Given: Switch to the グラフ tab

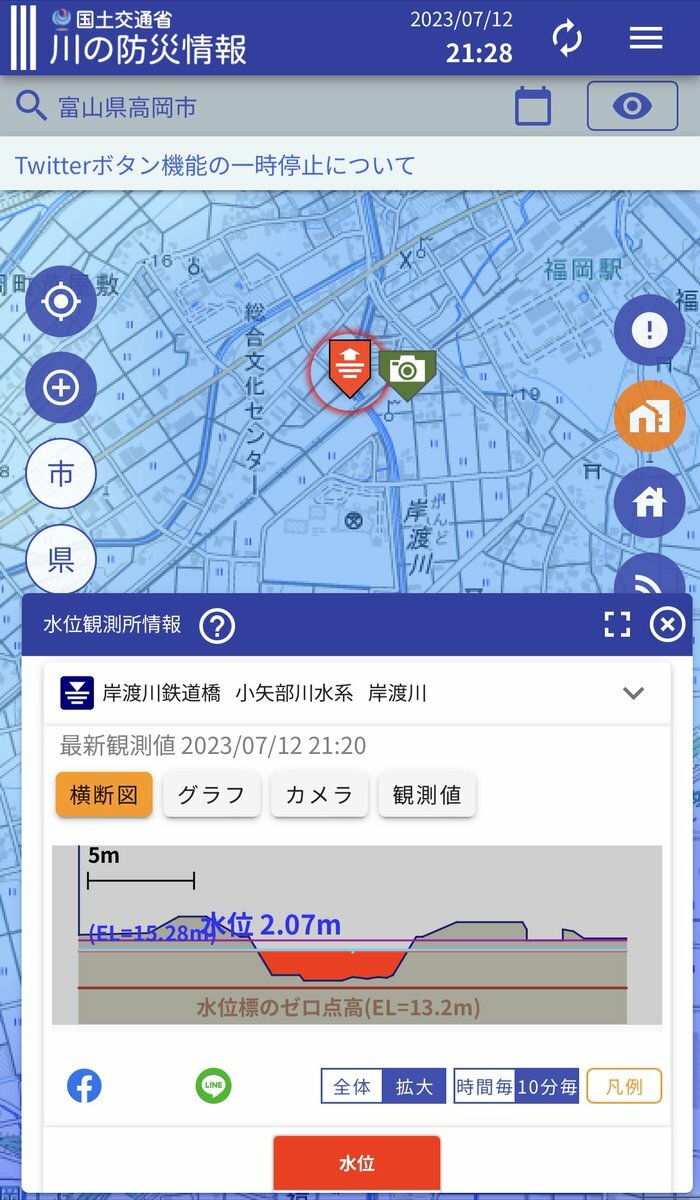Looking at the screenshot, I should (x=212, y=795).
